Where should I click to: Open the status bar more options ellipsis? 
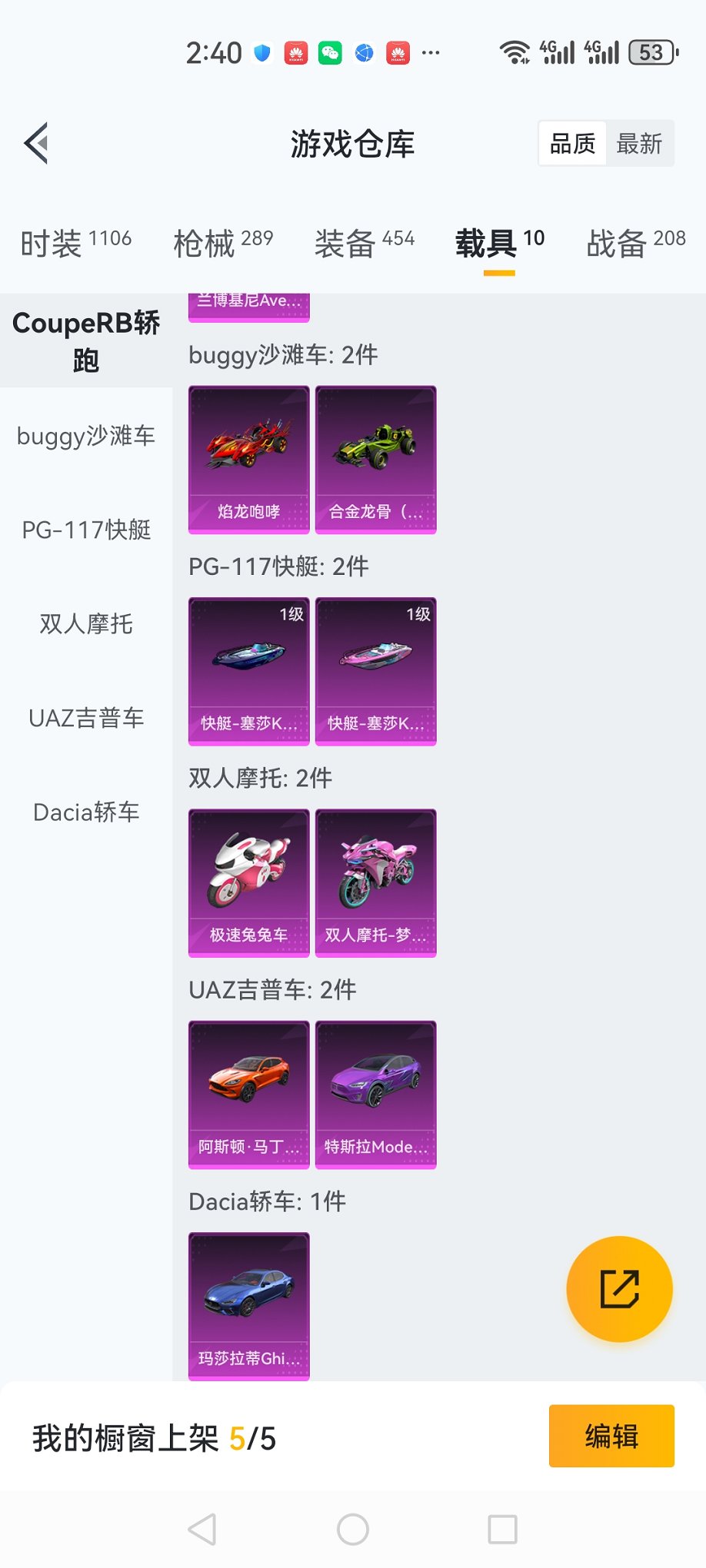pyautogui.click(x=431, y=52)
